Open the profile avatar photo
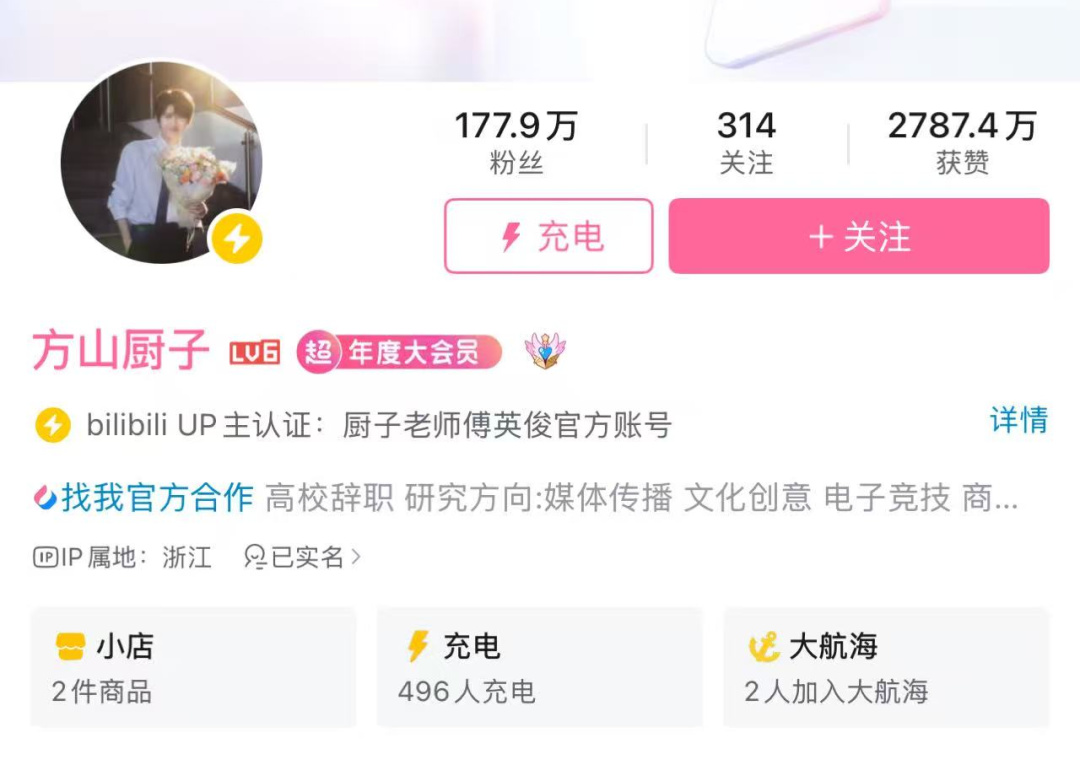Image resolution: width=1080 pixels, height=763 pixels. [162, 163]
